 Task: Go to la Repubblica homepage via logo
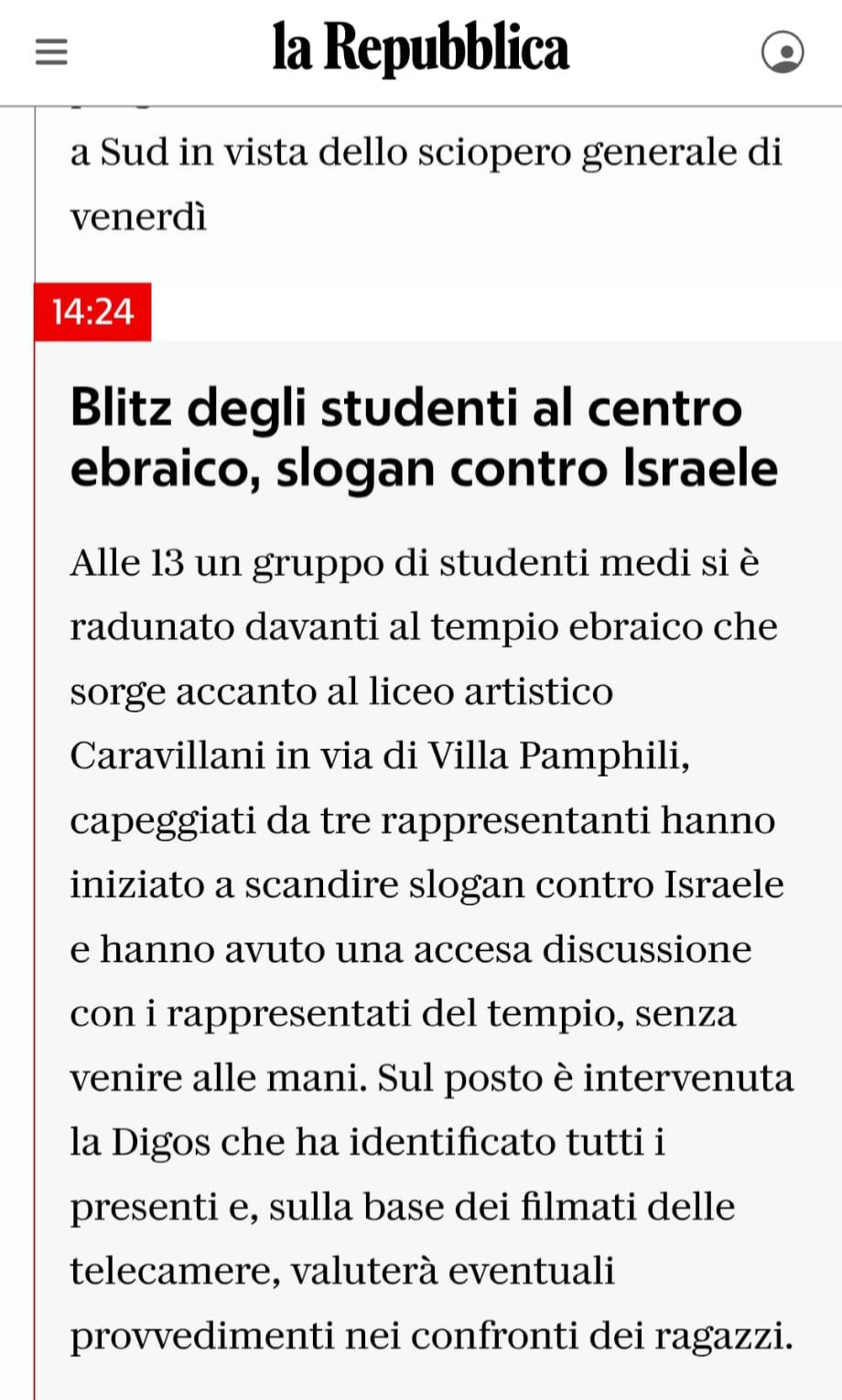[421, 49]
